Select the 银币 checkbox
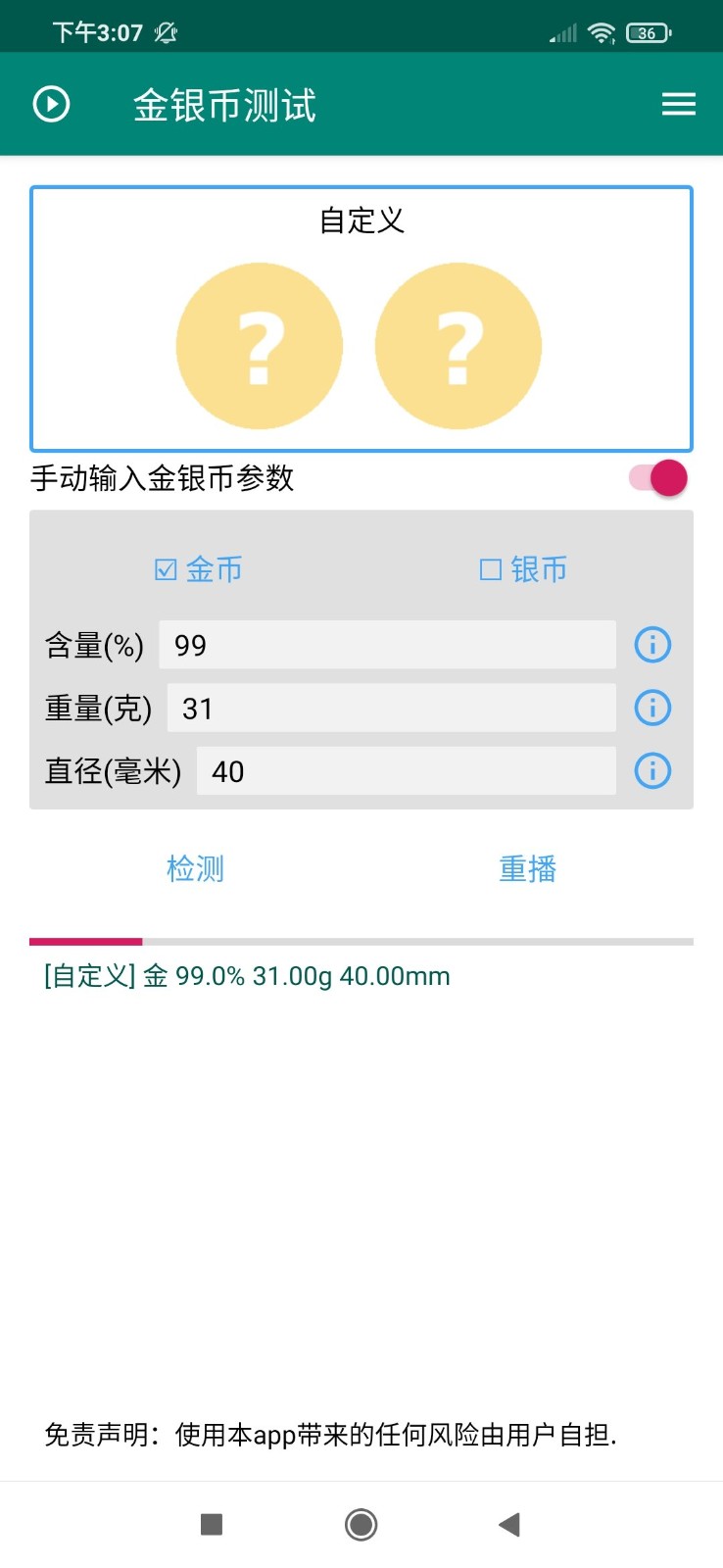 tap(520, 569)
